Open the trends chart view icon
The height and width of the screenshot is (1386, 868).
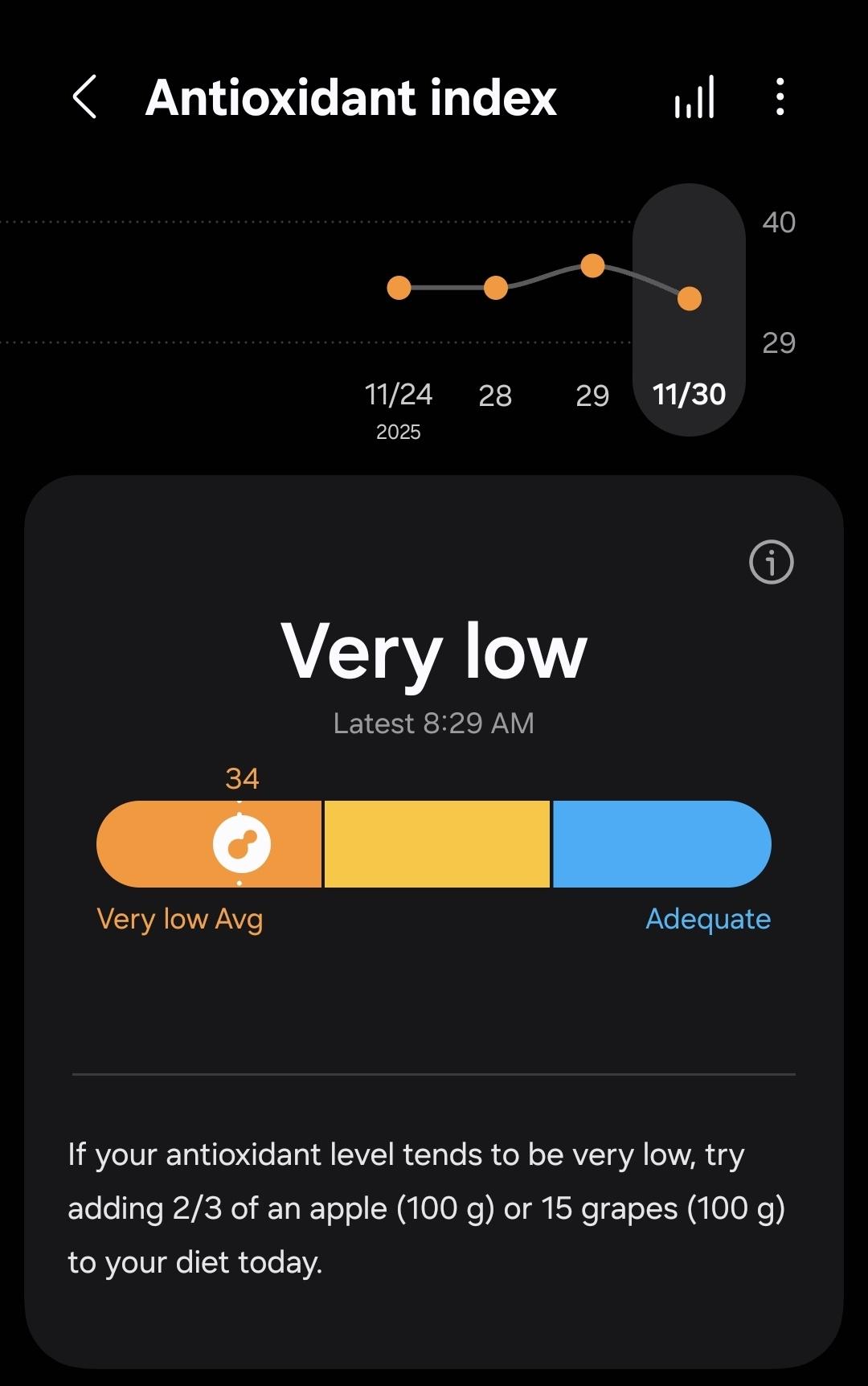click(x=694, y=98)
